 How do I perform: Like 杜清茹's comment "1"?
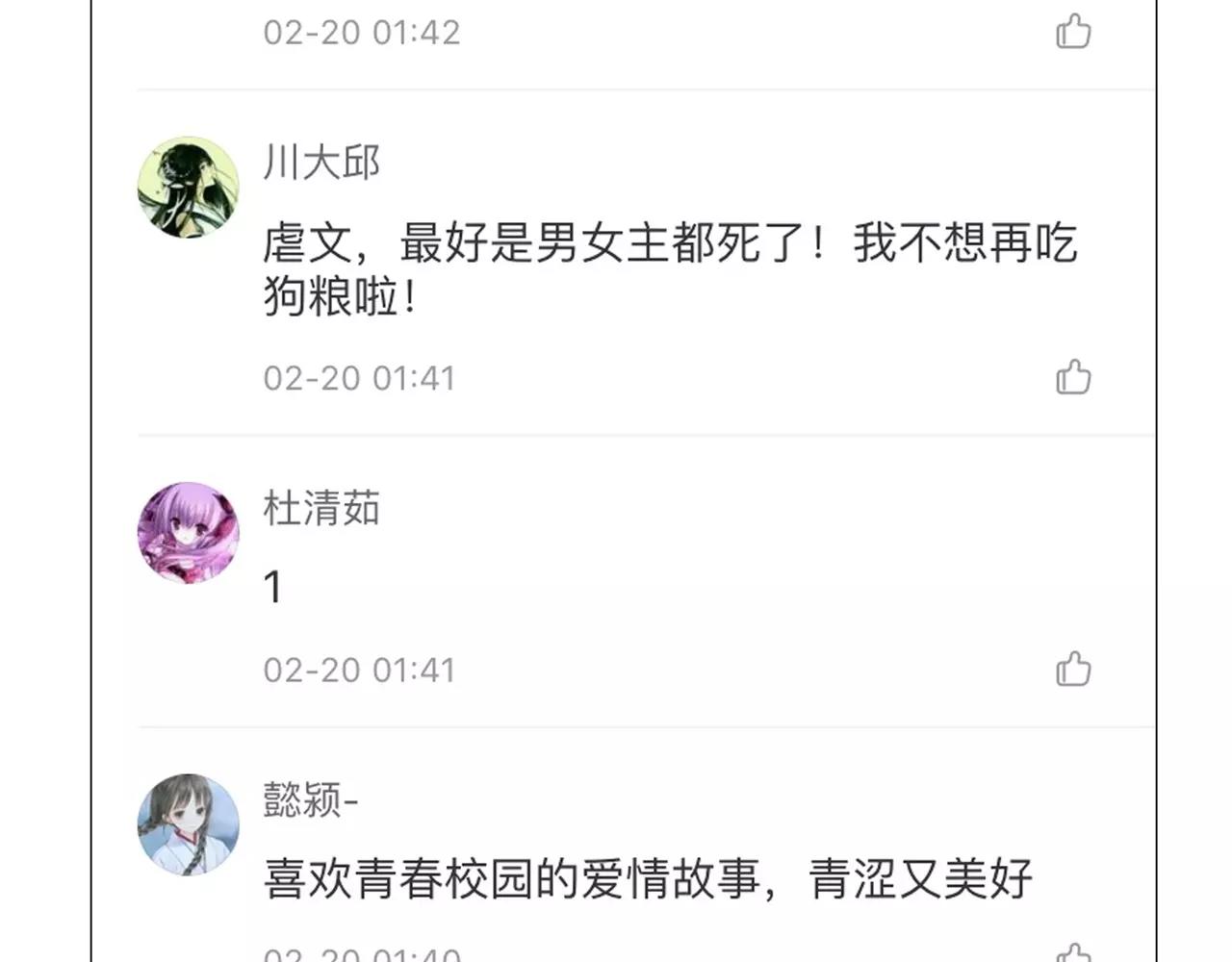1073,669
